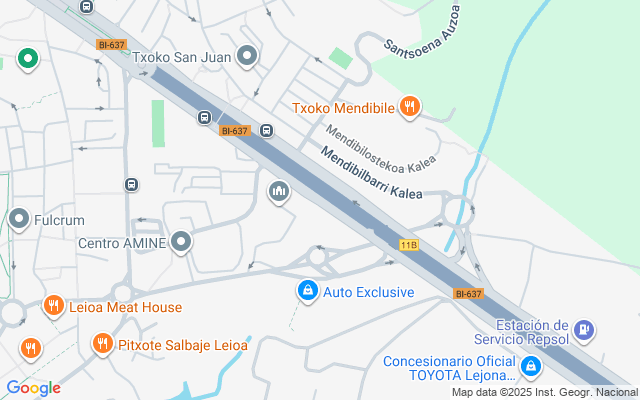640x400 pixels.
Task: Tap the Leioa Meat House restaurant marker
Action: click(x=55, y=306)
